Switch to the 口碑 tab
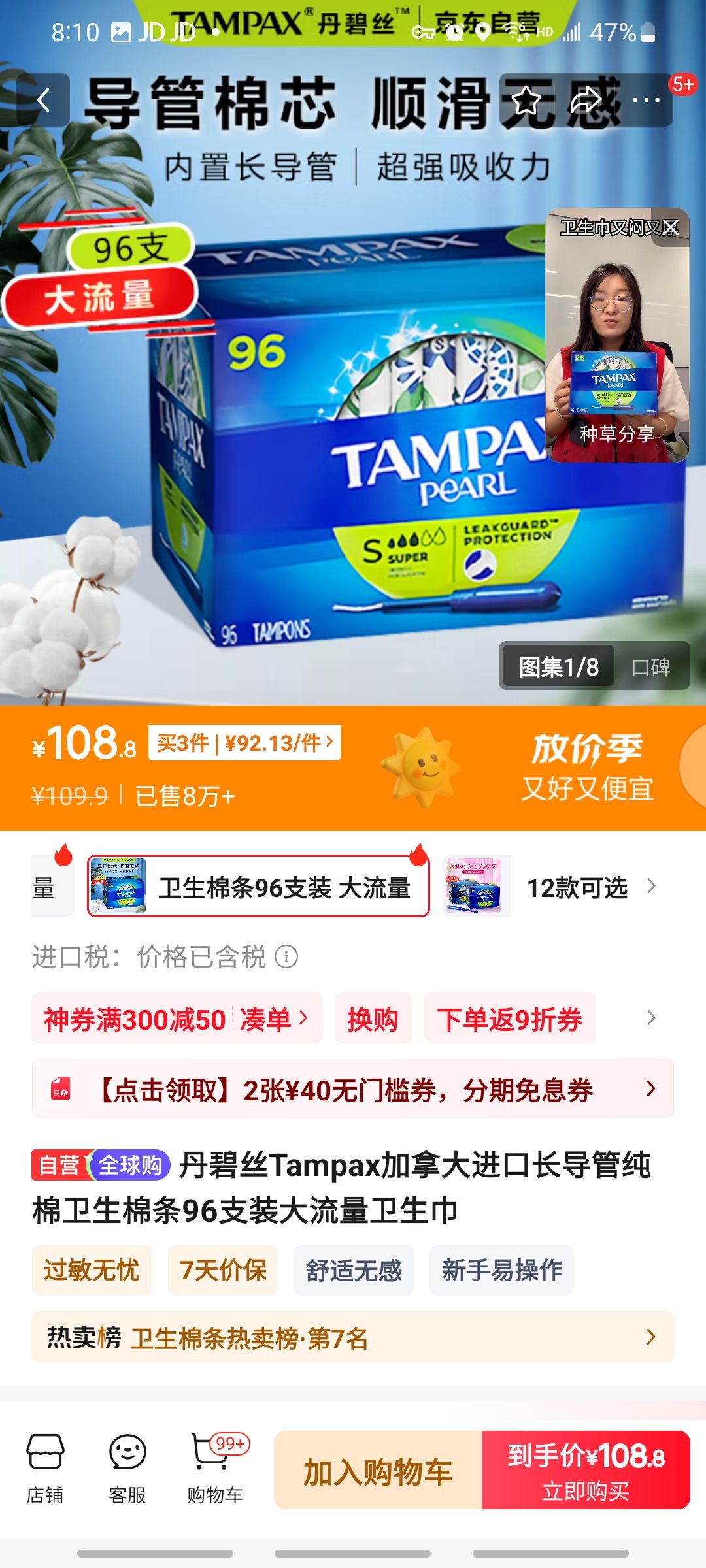The height and width of the screenshot is (1568, 706). point(650,666)
